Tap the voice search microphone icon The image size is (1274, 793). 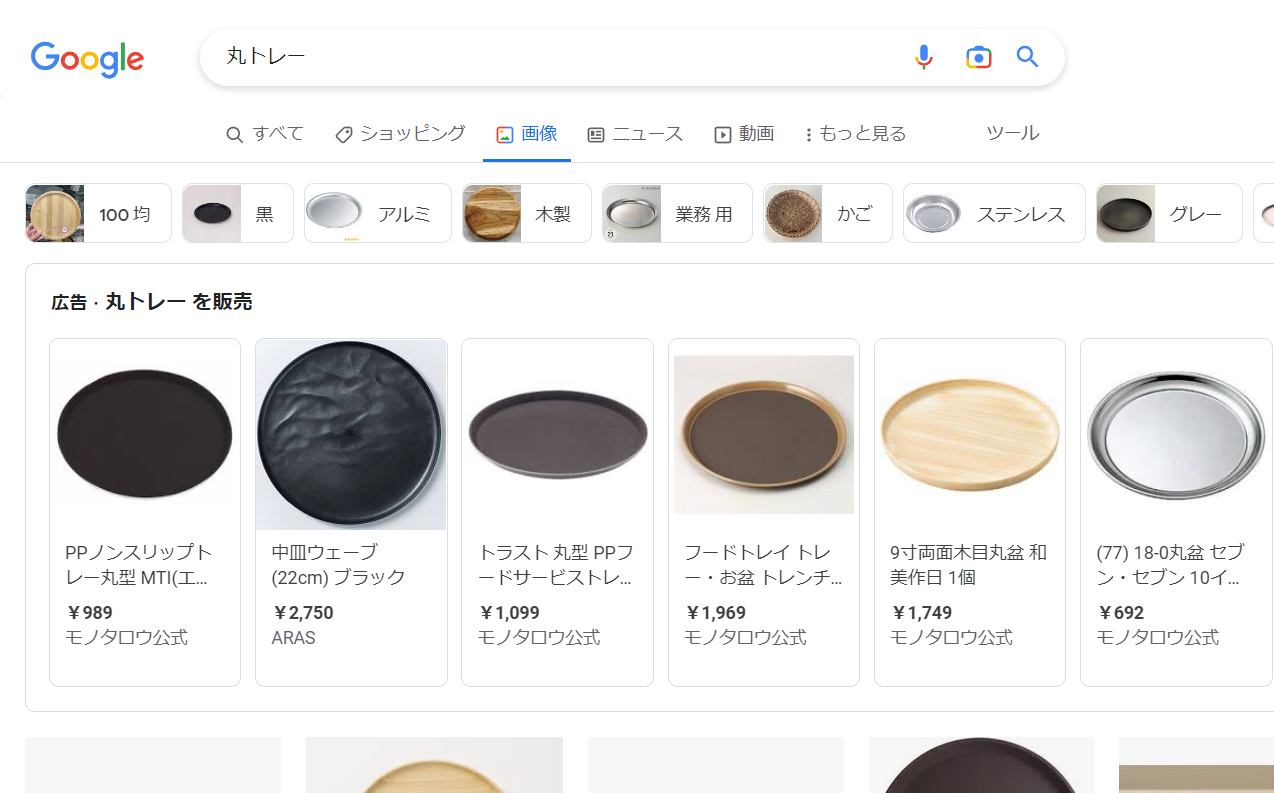pos(923,57)
